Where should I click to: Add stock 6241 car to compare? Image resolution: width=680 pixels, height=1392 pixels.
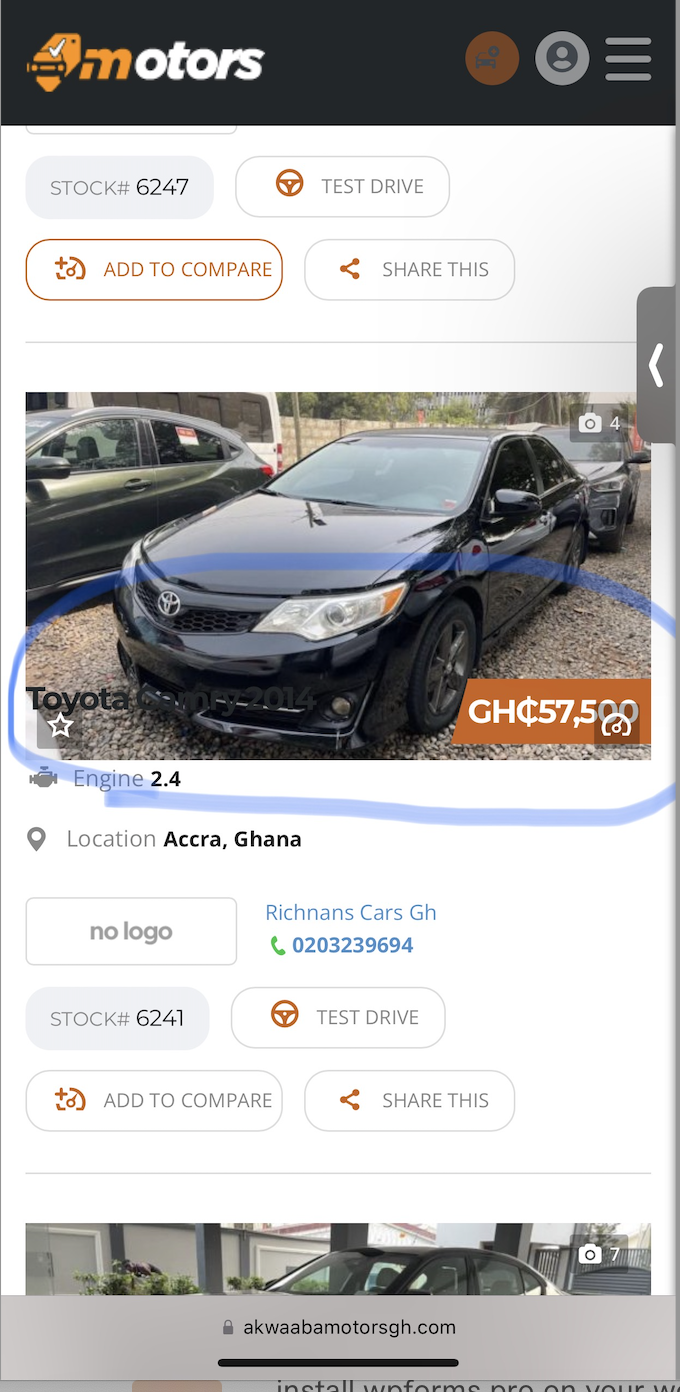154,1101
